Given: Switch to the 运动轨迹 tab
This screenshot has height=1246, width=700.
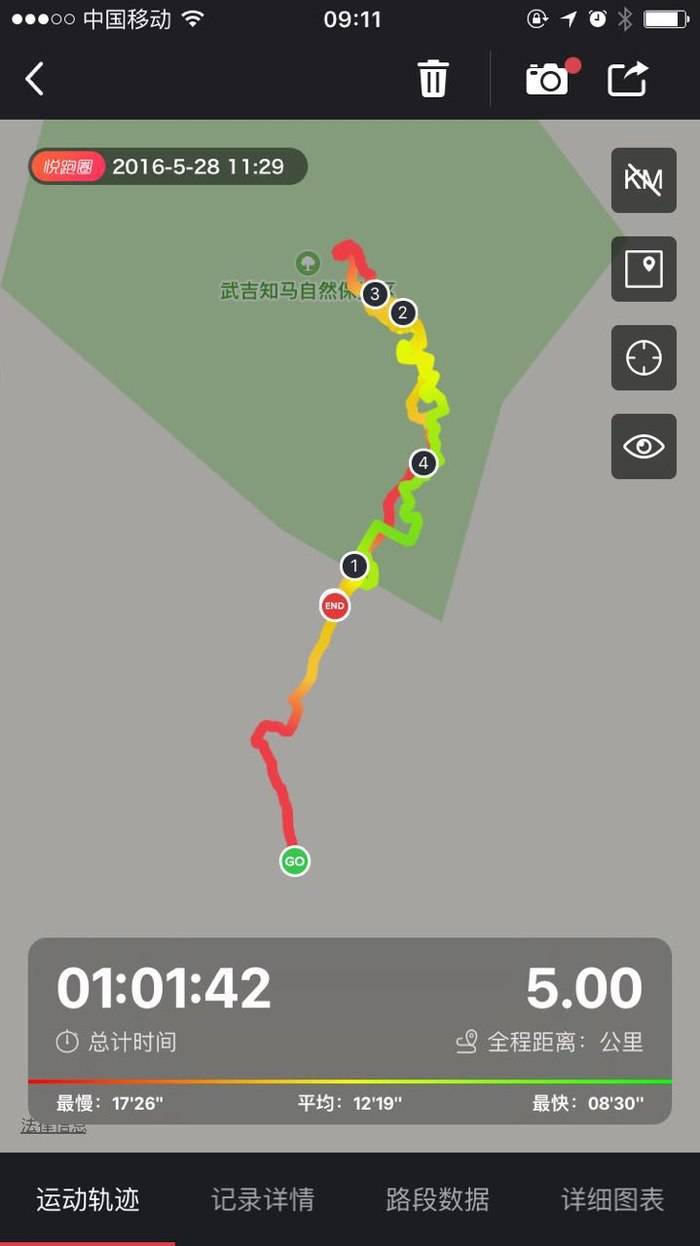Looking at the screenshot, I should pos(88,1199).
